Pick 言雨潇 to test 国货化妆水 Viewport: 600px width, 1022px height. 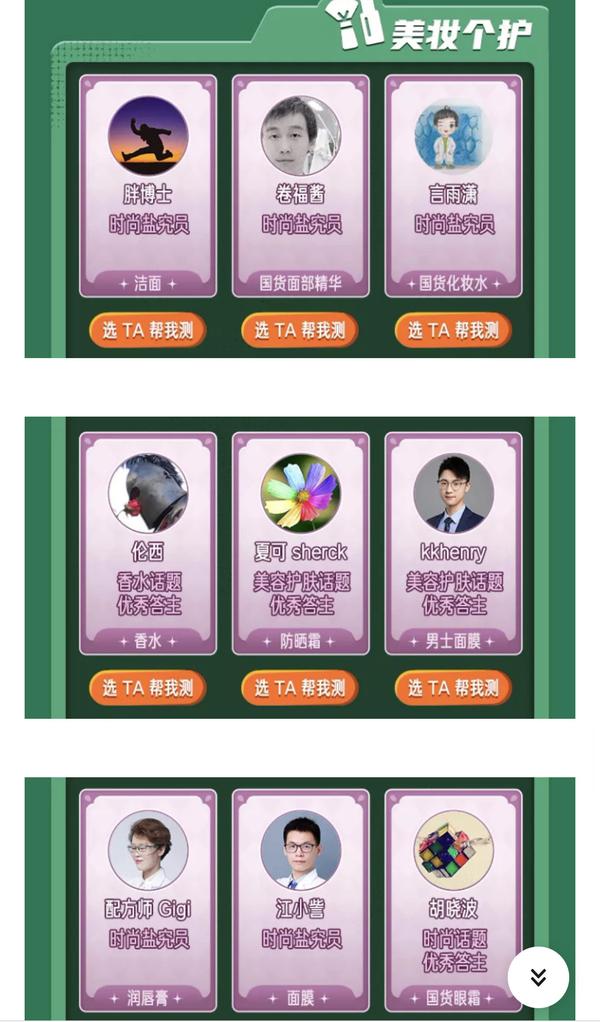click(x=453, y=330)
